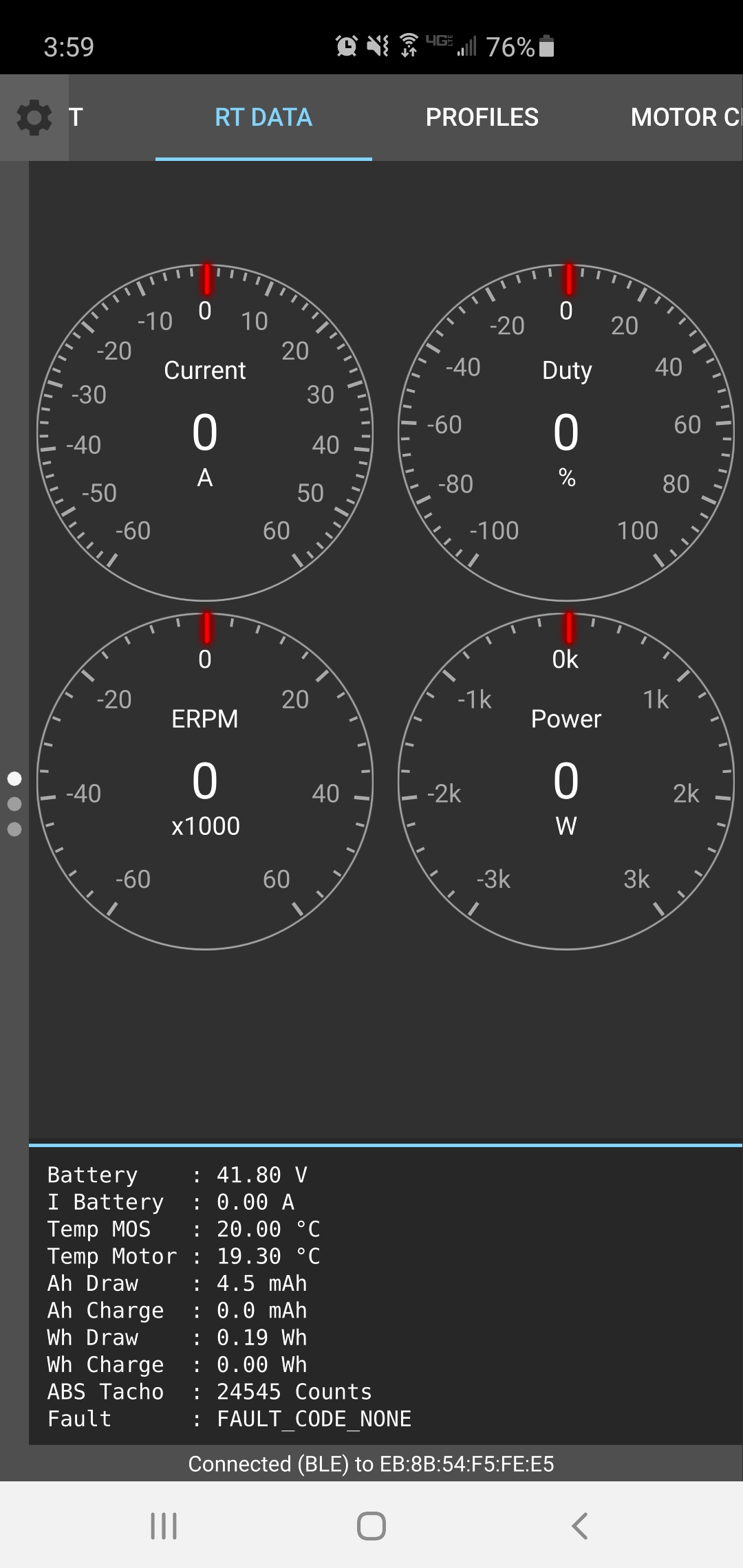
Task: Go back using the system back button
Action: coord(579,1525)
